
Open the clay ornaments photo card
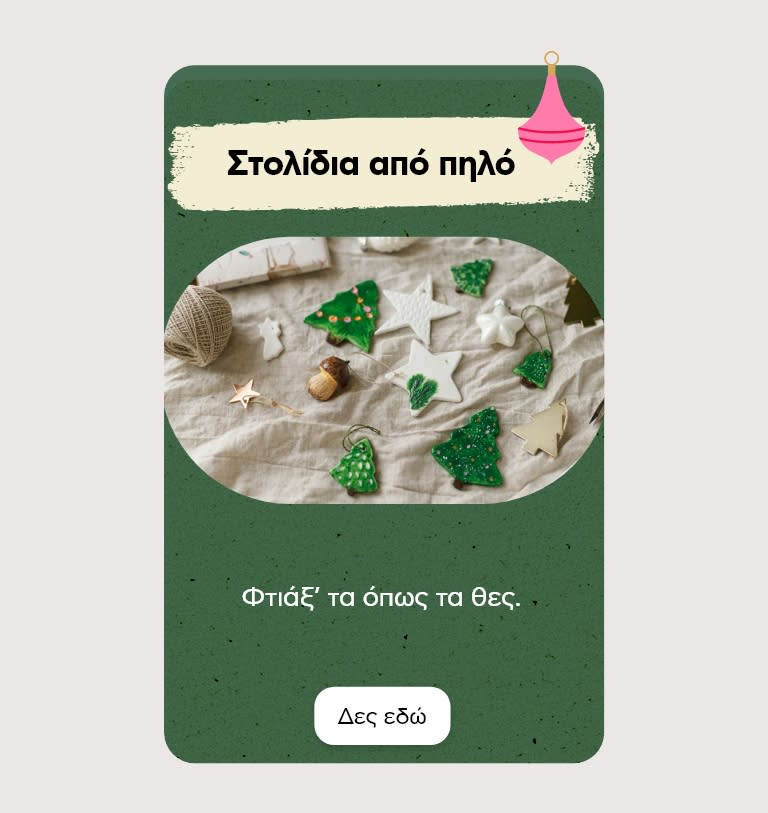(384, 370)
